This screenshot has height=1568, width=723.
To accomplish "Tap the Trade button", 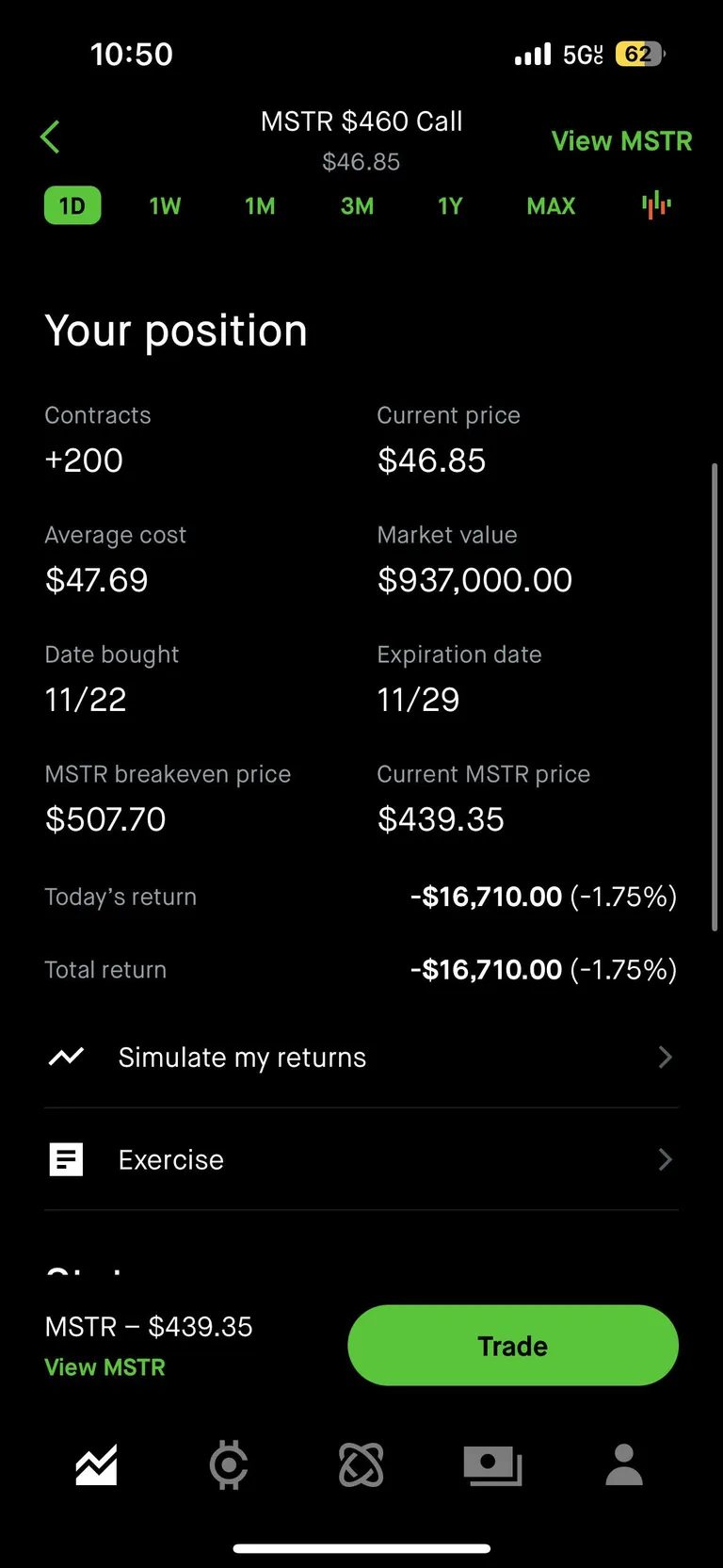I will (512, 1345).
